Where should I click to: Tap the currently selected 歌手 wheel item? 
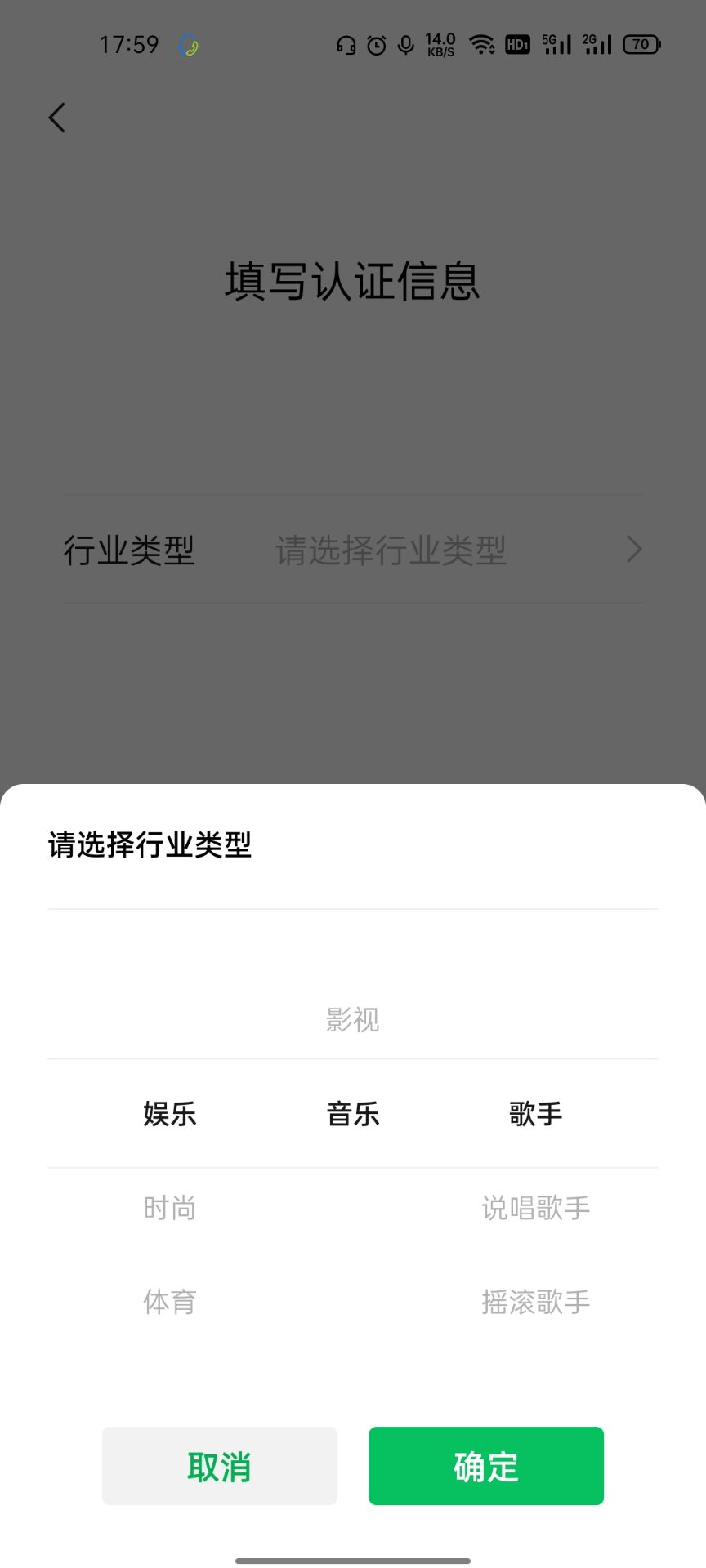pos(535,1115)
